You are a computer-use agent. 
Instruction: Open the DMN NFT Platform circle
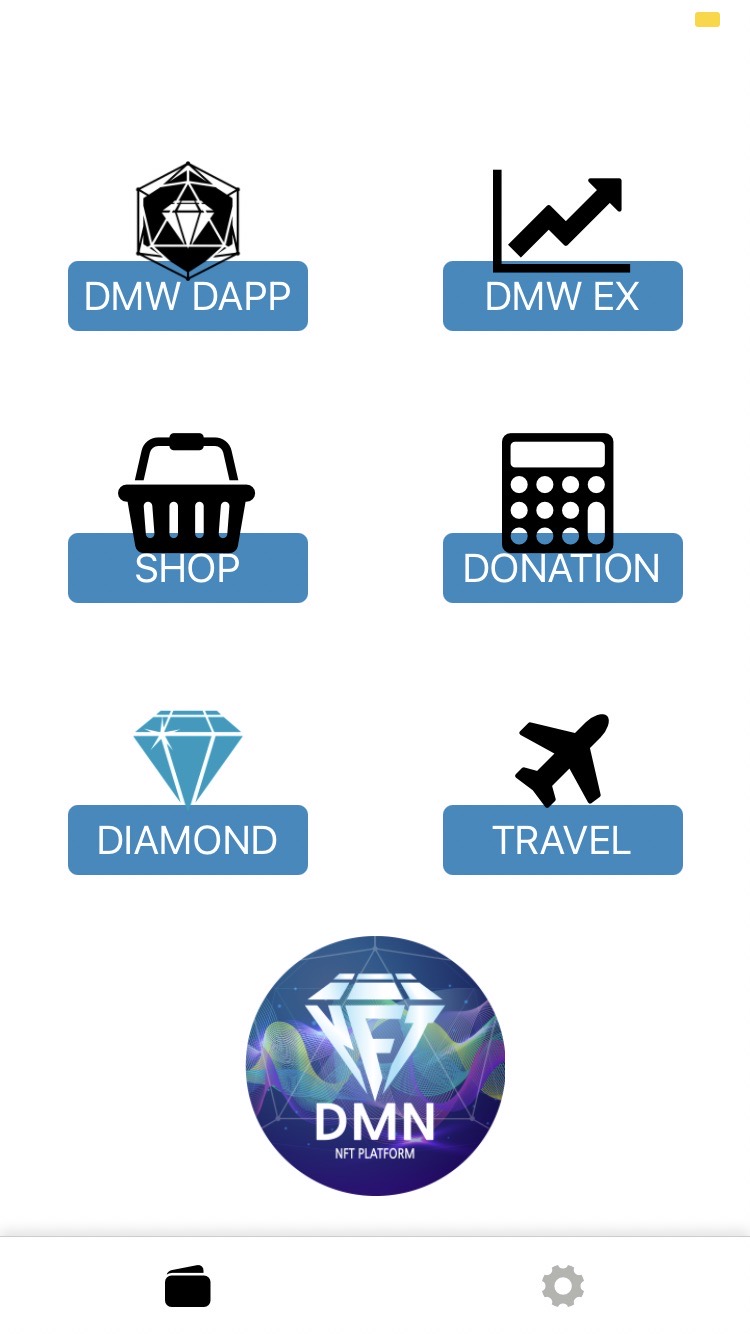(x=375, y=1066)
